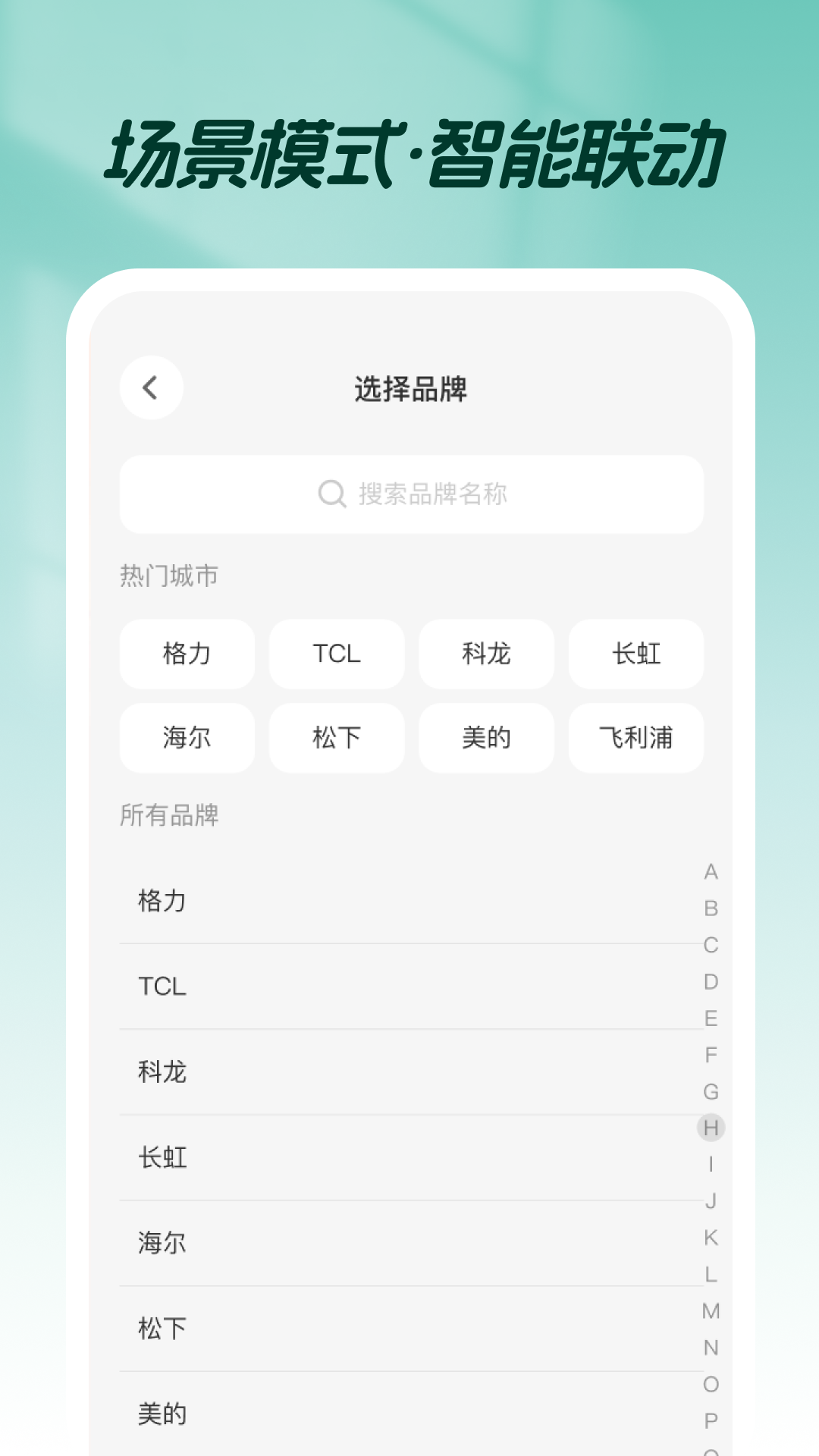Select the 格力 hot brand chip
Viewport: 819px width, 1456px height.
(187, 654)
